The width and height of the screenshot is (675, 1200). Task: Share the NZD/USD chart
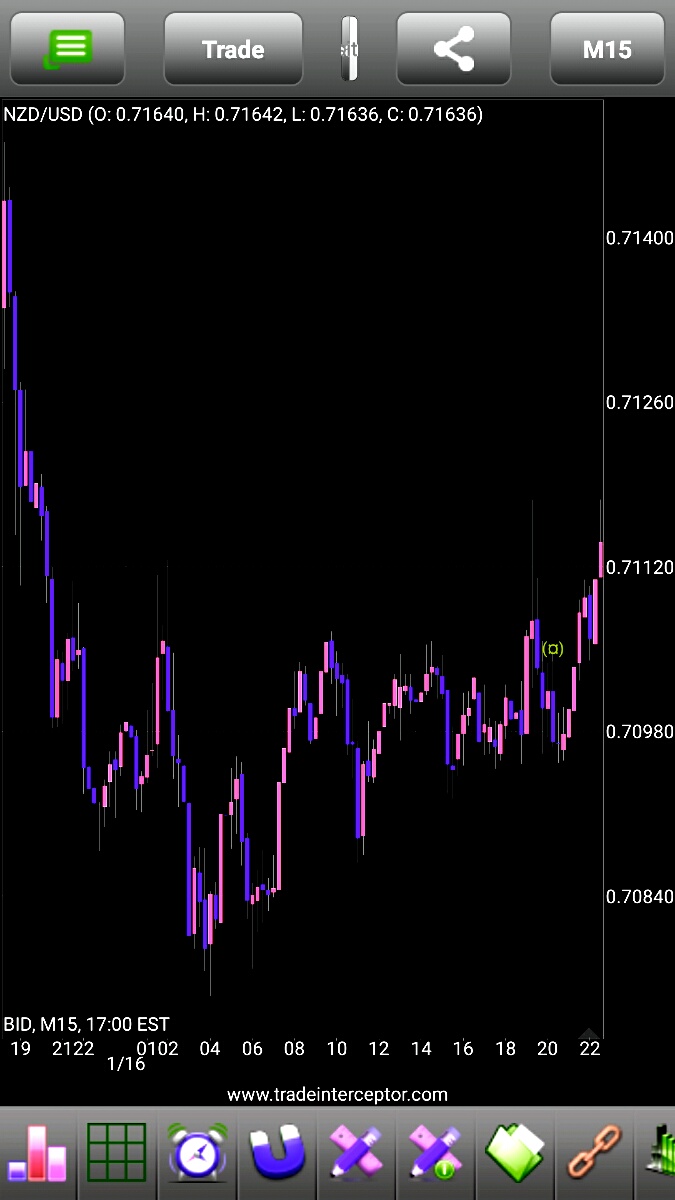455,49
